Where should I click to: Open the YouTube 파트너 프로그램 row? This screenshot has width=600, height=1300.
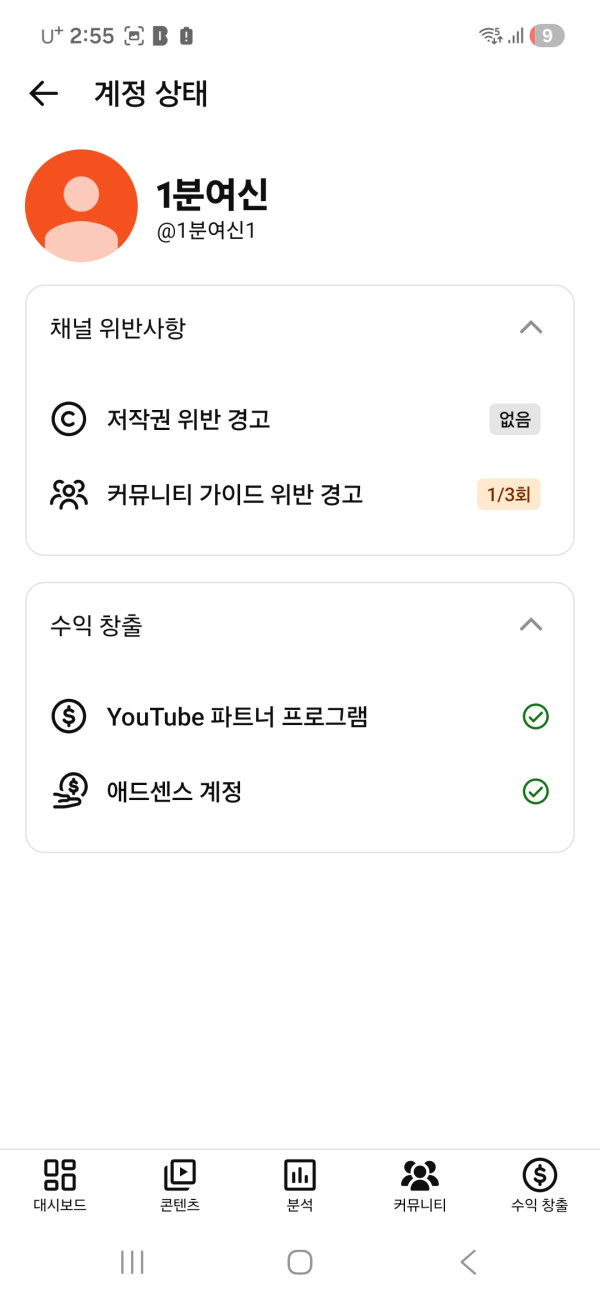[x=300, y=717]
